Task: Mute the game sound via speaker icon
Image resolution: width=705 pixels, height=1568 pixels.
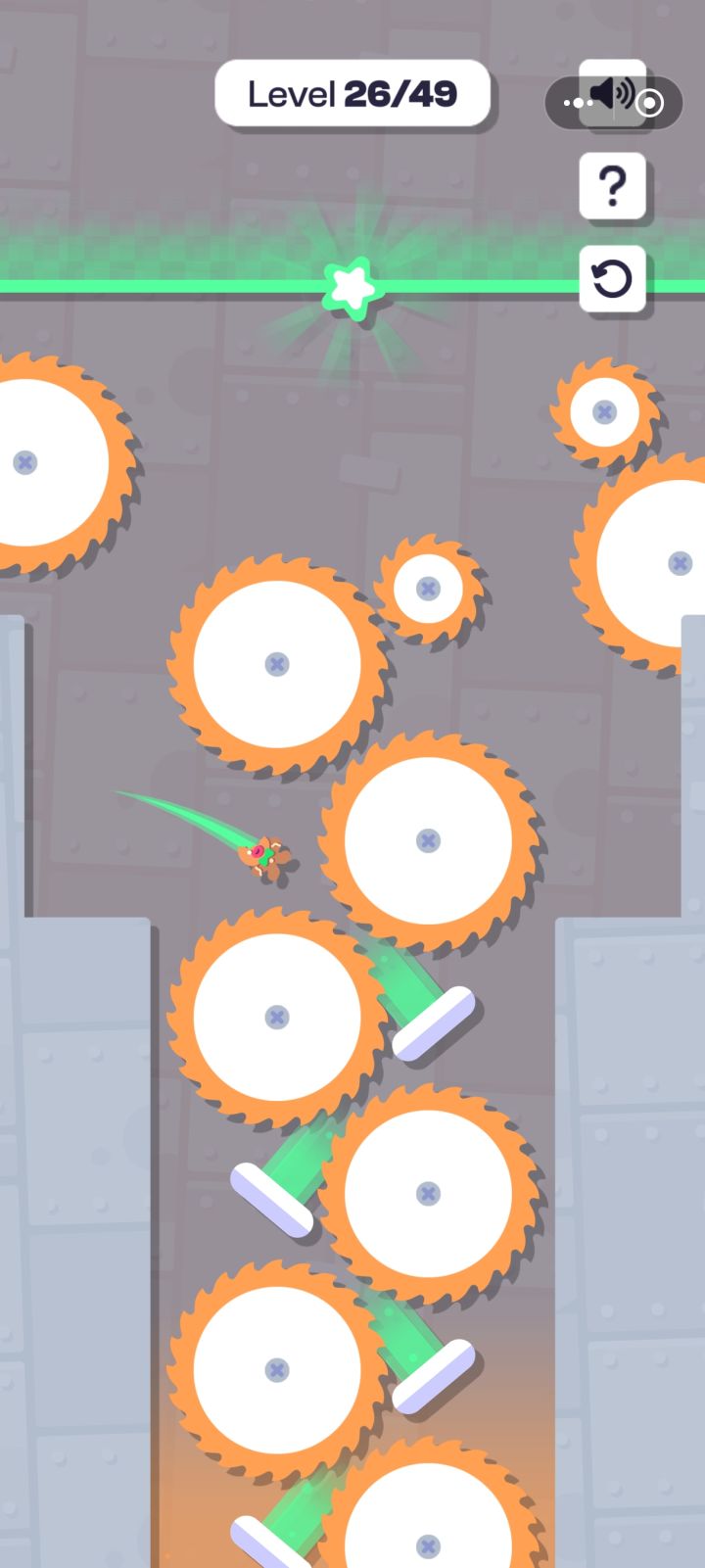Action: [613, 95]
